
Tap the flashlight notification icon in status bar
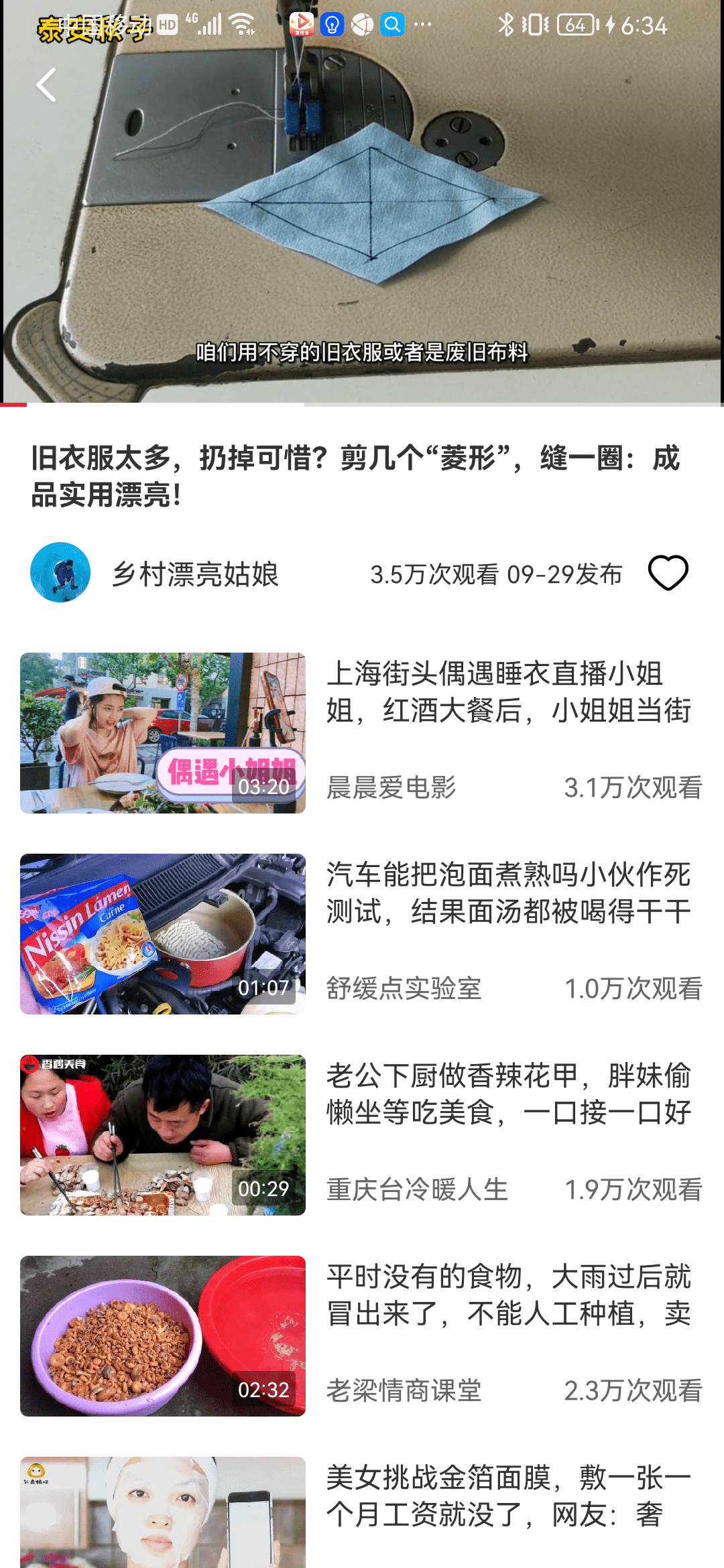click(x=333, y=25)
